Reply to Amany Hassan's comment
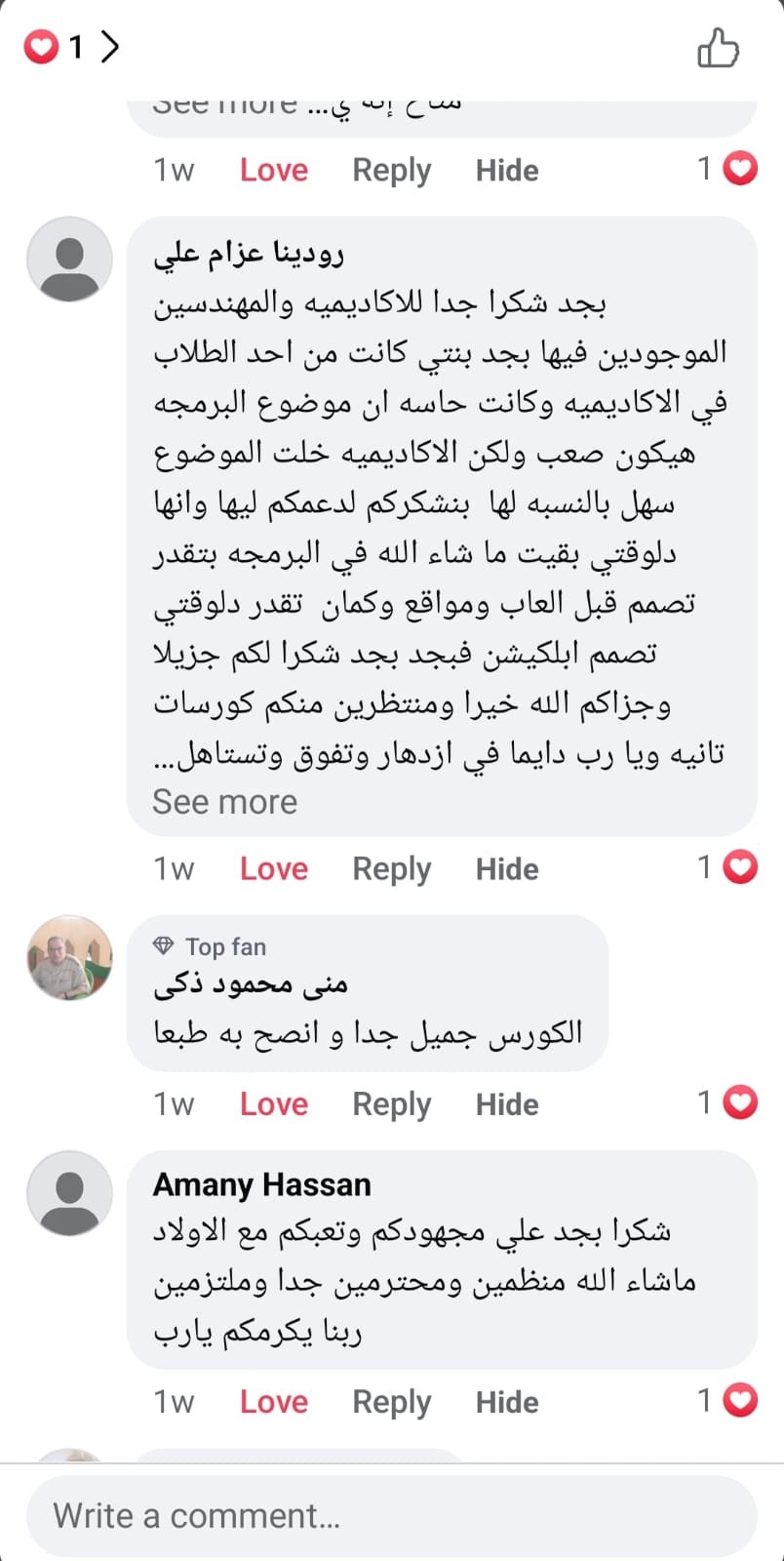The height and width of the screenshot is (1561, 784). point(391,1401)
